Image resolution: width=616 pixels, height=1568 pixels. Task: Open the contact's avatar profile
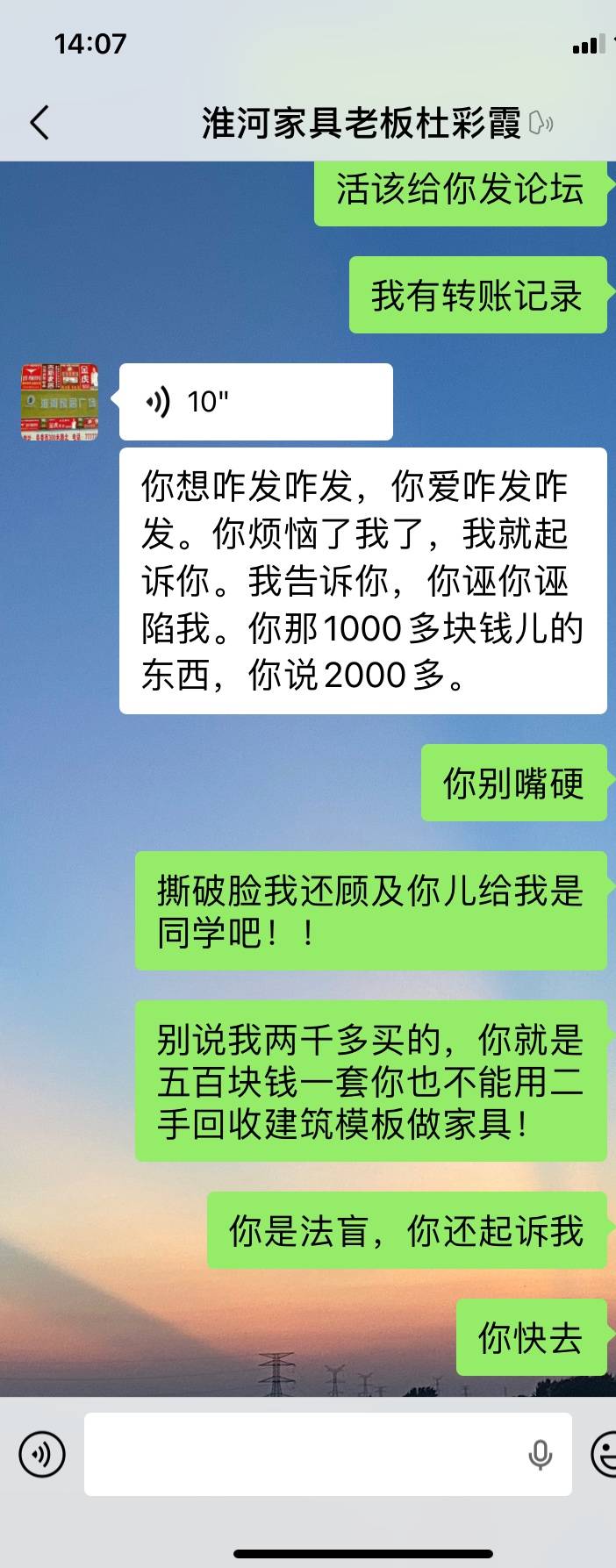click(60, 402)
